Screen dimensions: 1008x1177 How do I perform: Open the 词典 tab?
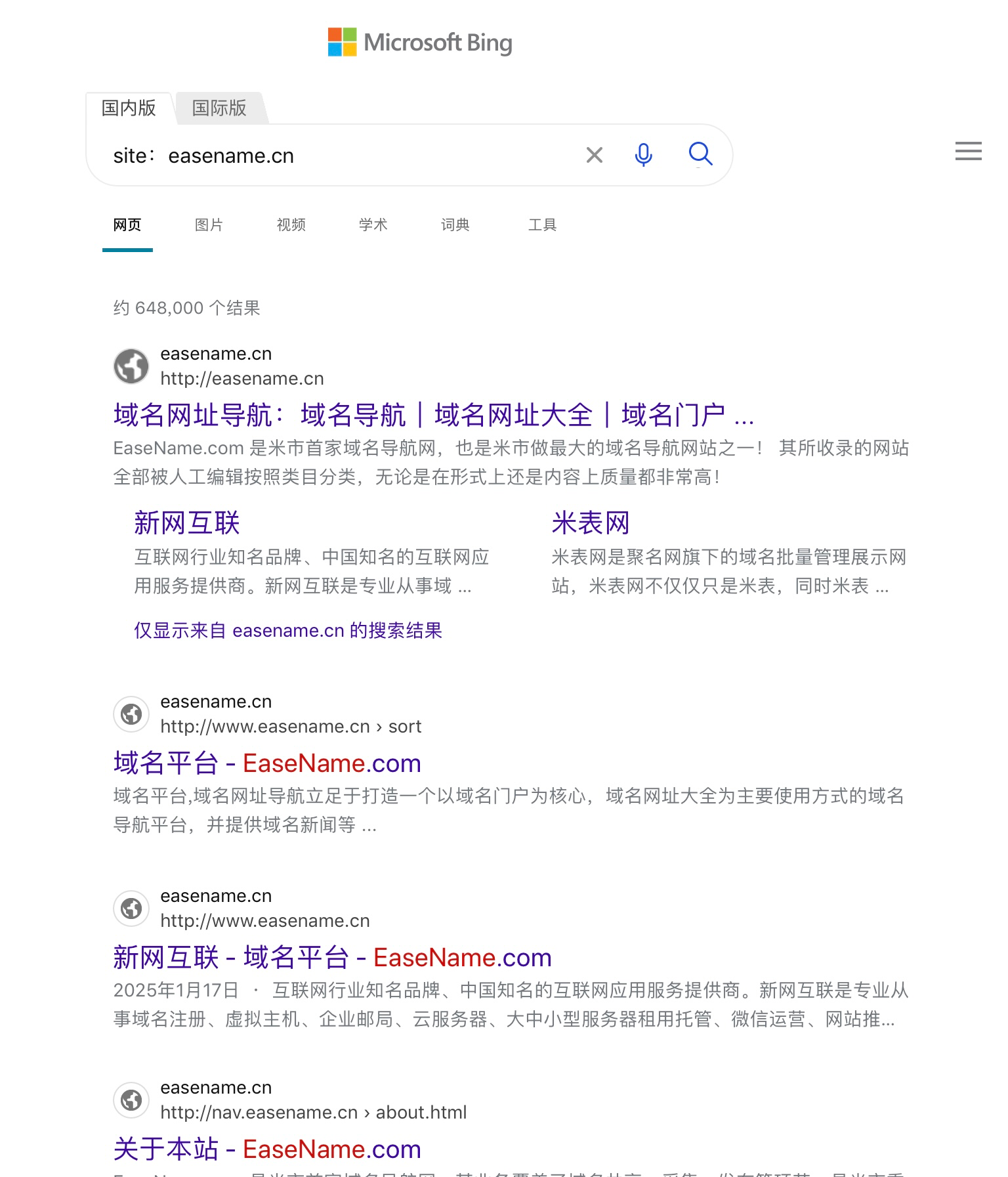point(455,225)
